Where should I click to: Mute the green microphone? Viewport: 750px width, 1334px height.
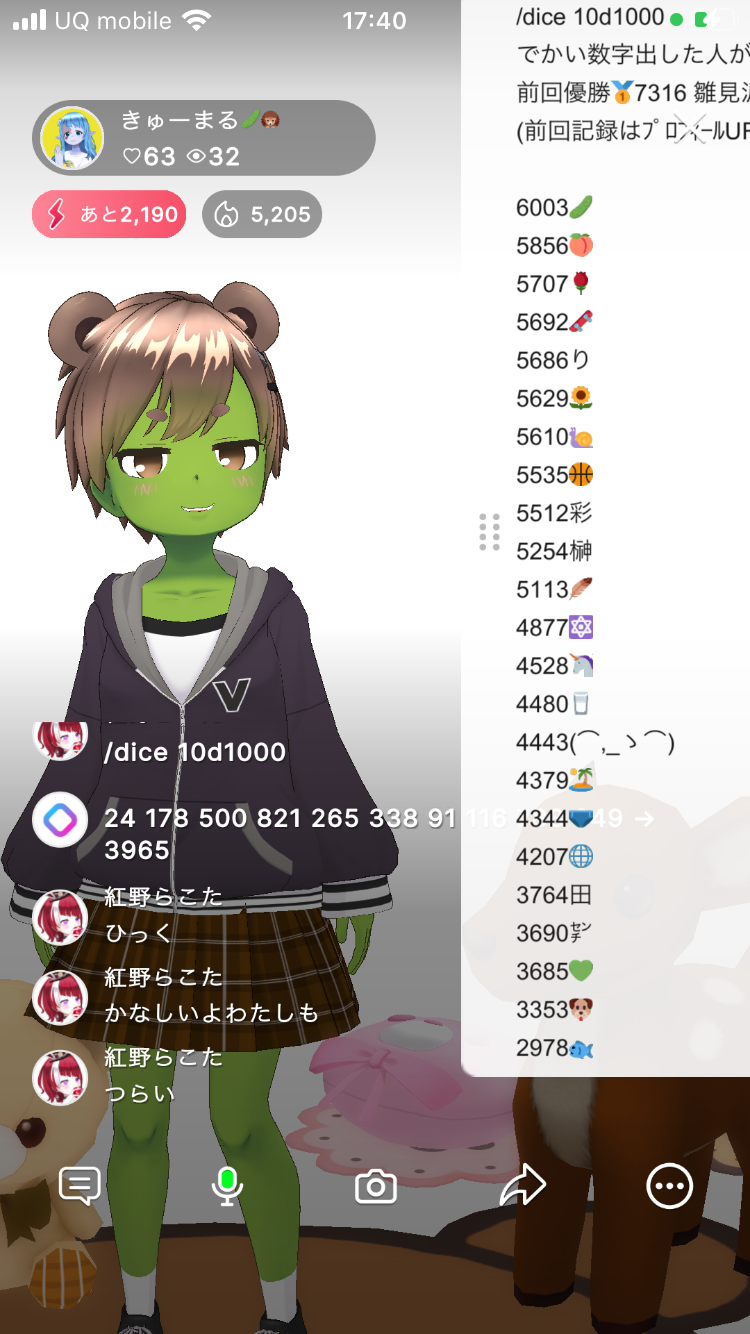(227, 1186)
